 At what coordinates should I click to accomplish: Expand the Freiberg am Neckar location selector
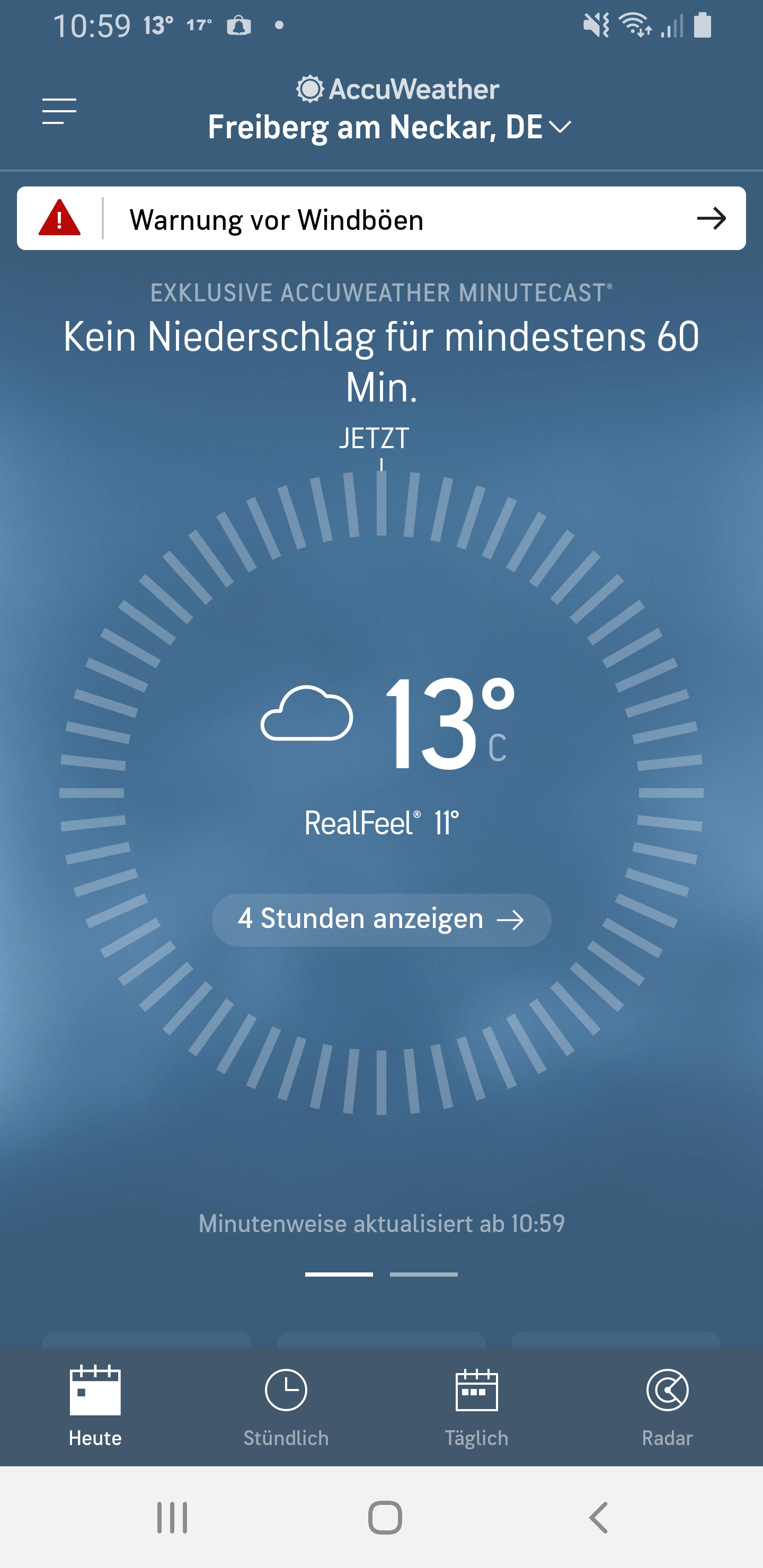[x=389, y=127]
